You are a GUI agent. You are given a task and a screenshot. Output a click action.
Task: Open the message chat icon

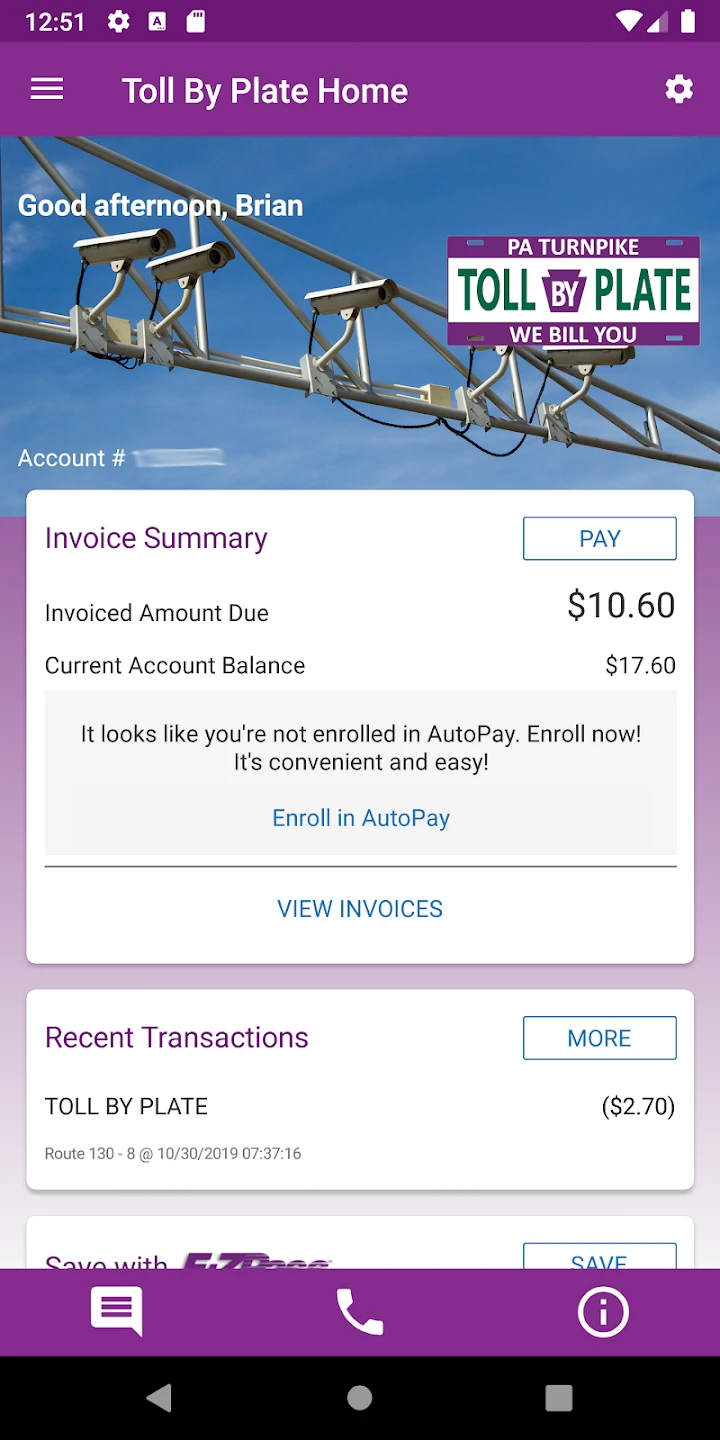(x=117, y=1312)
